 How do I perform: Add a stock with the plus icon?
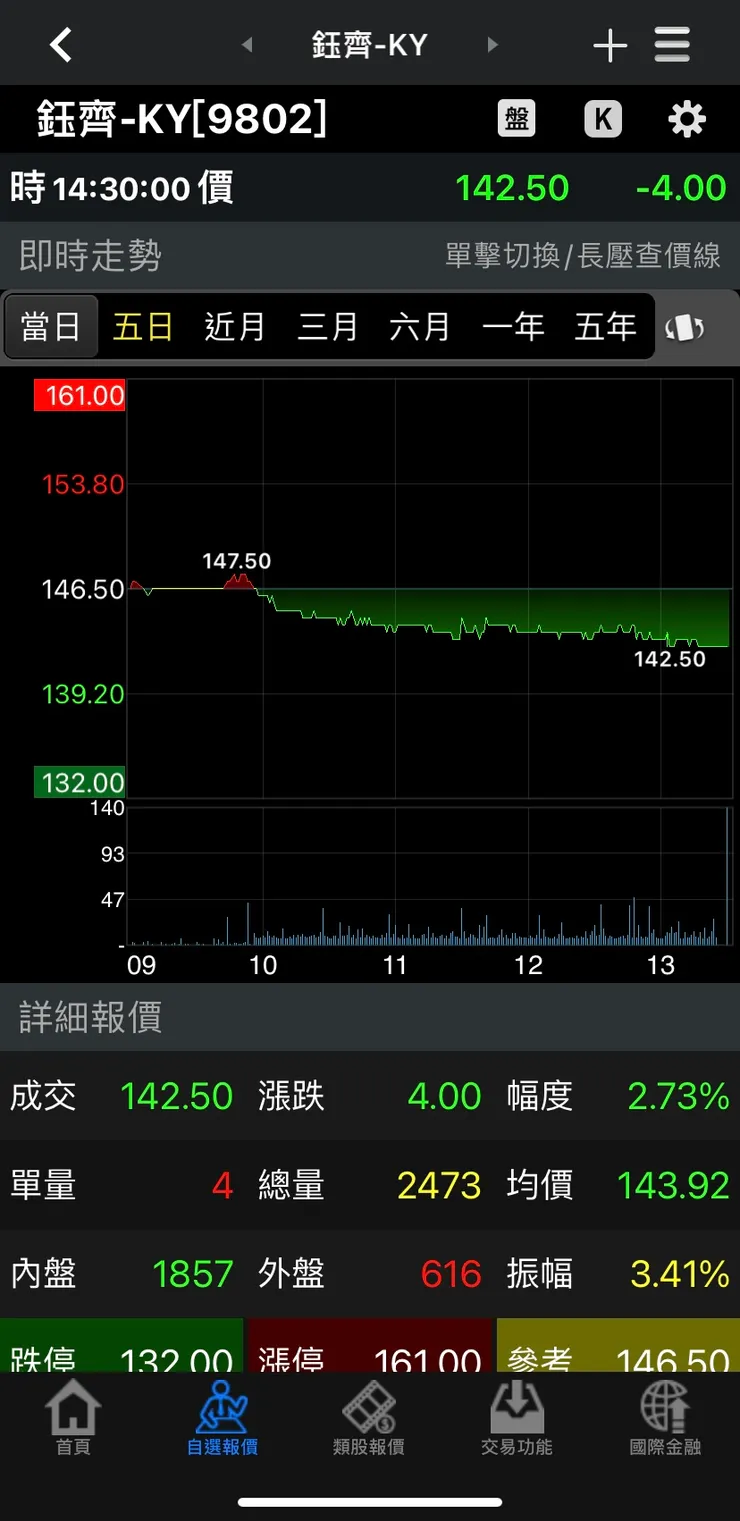(610, 44)
